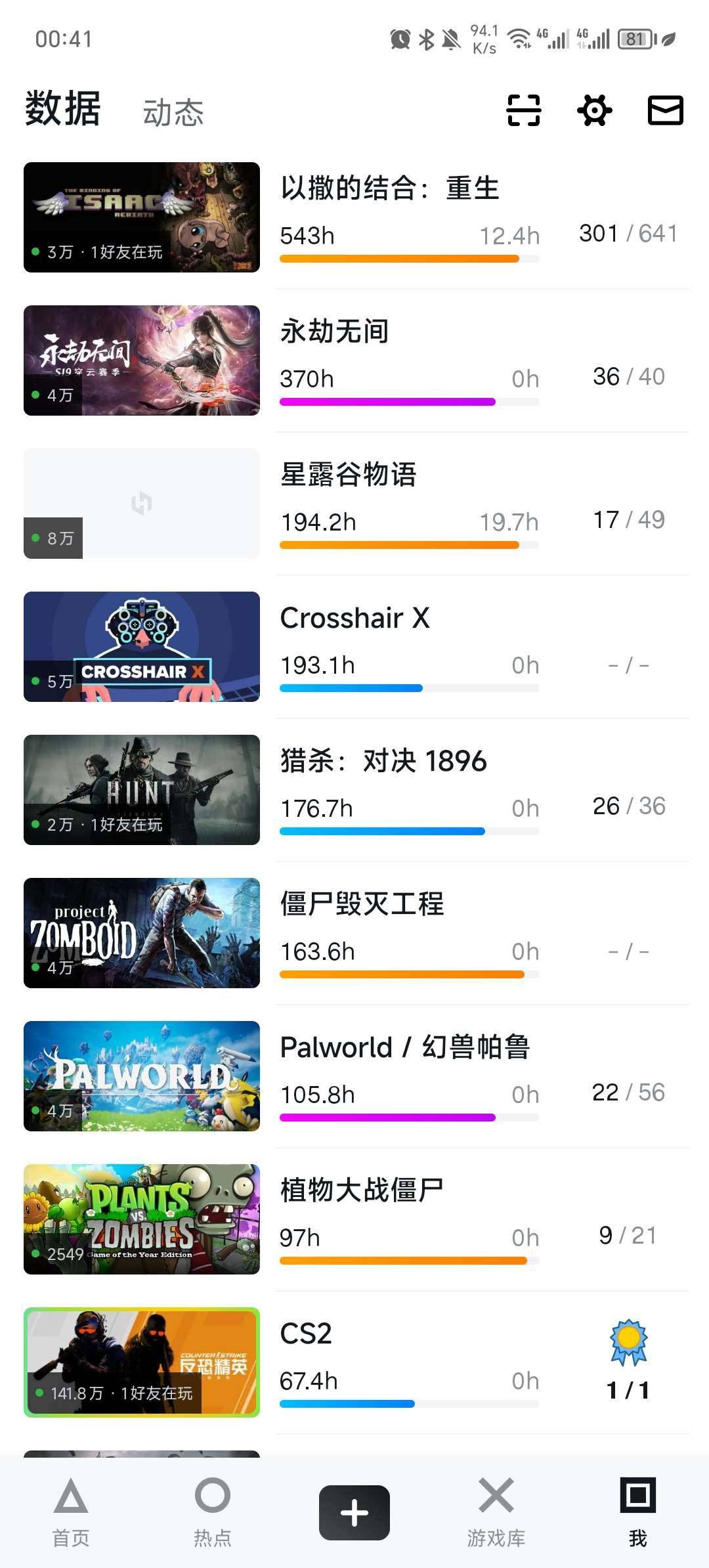The image size is (709, 1568).
Task: Open the 永劫无间 game entry
Action: pos(334,332)
